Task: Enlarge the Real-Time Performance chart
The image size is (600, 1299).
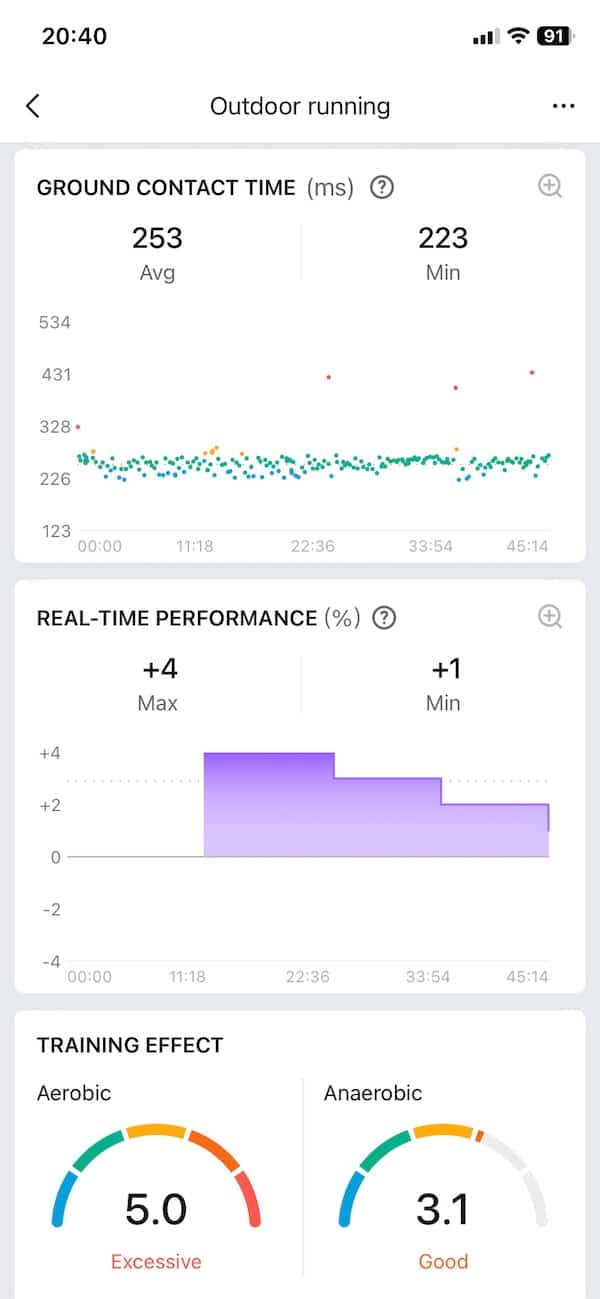Action: (550, 617)
